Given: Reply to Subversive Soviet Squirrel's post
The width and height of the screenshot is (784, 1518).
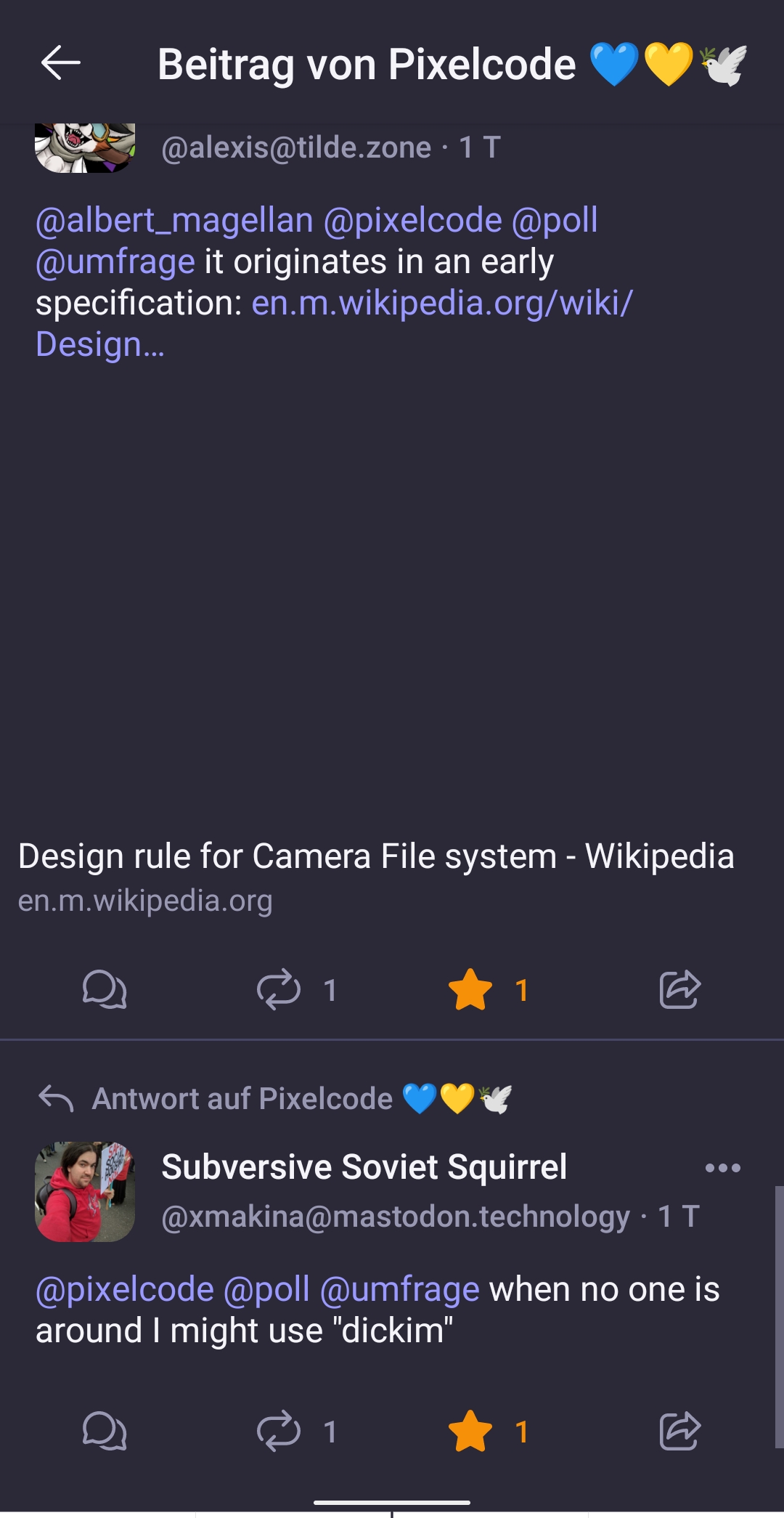Looking at the screenshot, I should 105,1431.
